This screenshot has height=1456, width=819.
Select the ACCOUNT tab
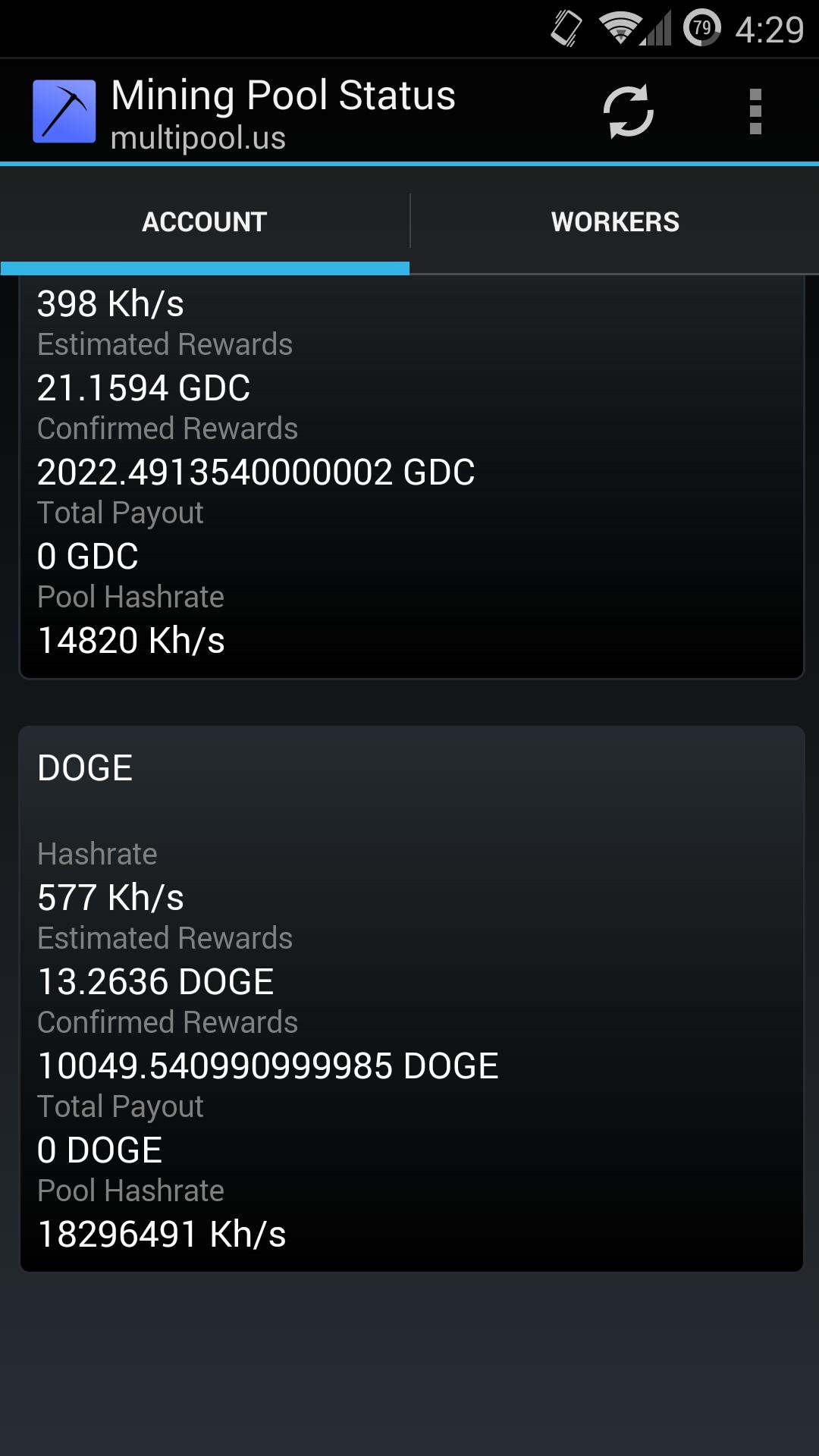tap(205, 221)
